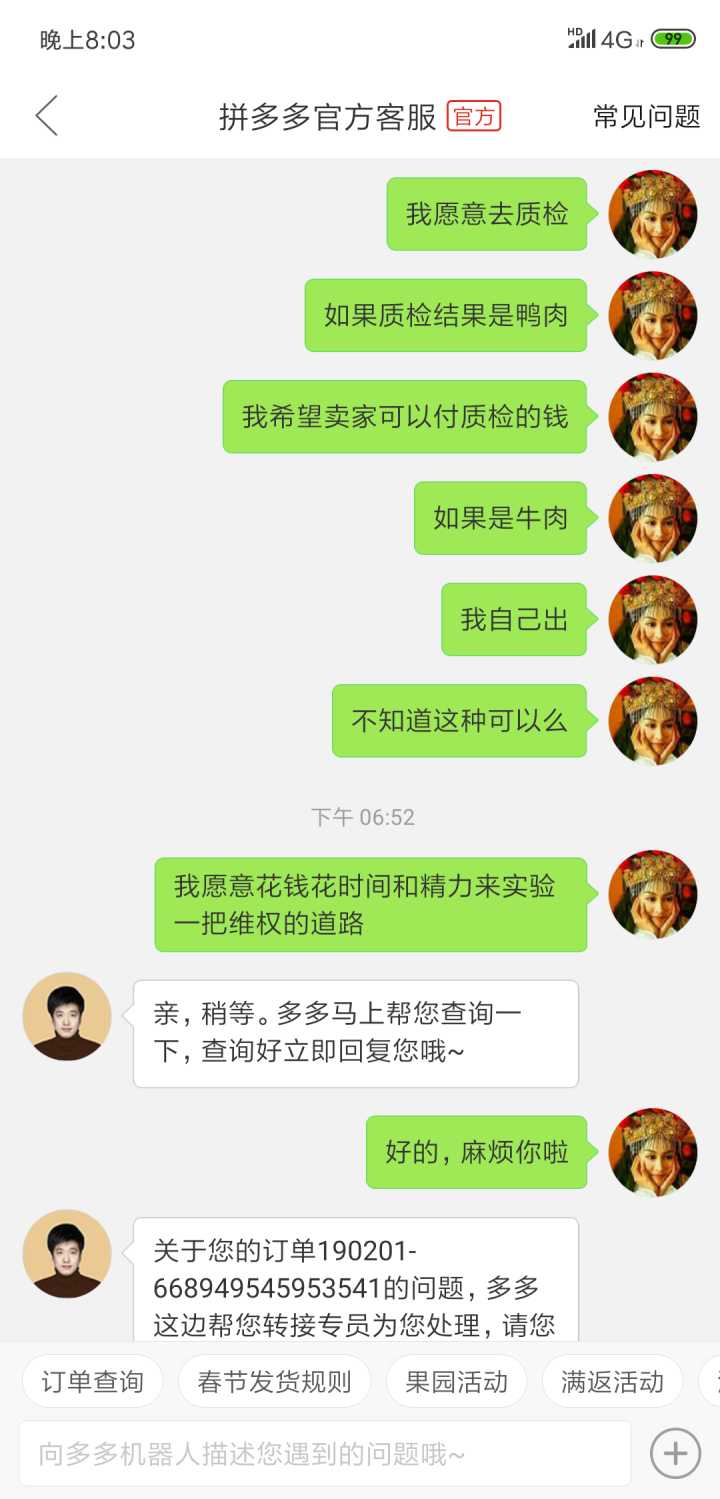Open the plus attachment menu
The width and height of the screenshot is (720, 1499).
[x=675, y=1453]
